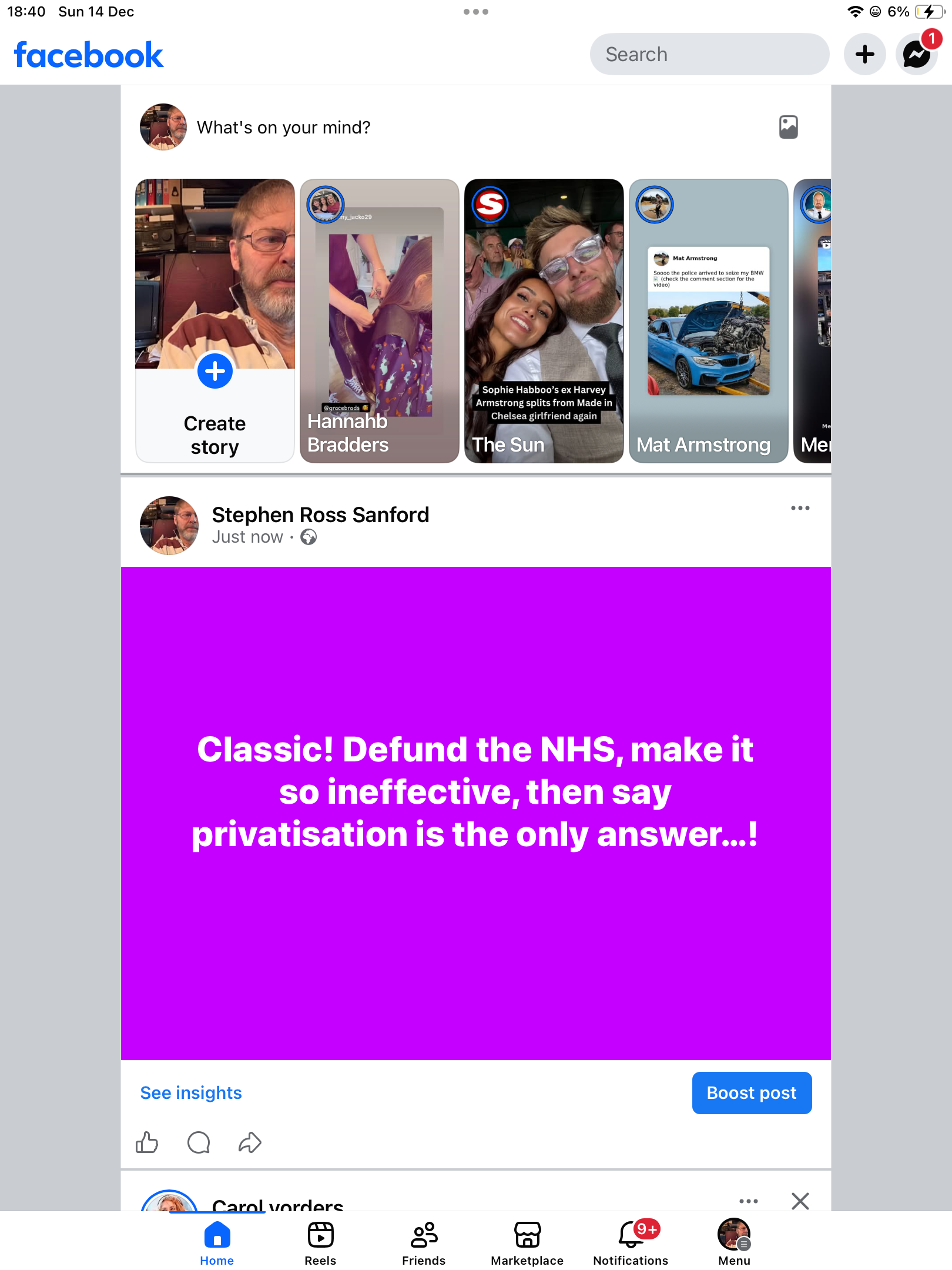952x1270 pixels.
Task: Open Messenger chats icon
Action: [x=917, y=55]
